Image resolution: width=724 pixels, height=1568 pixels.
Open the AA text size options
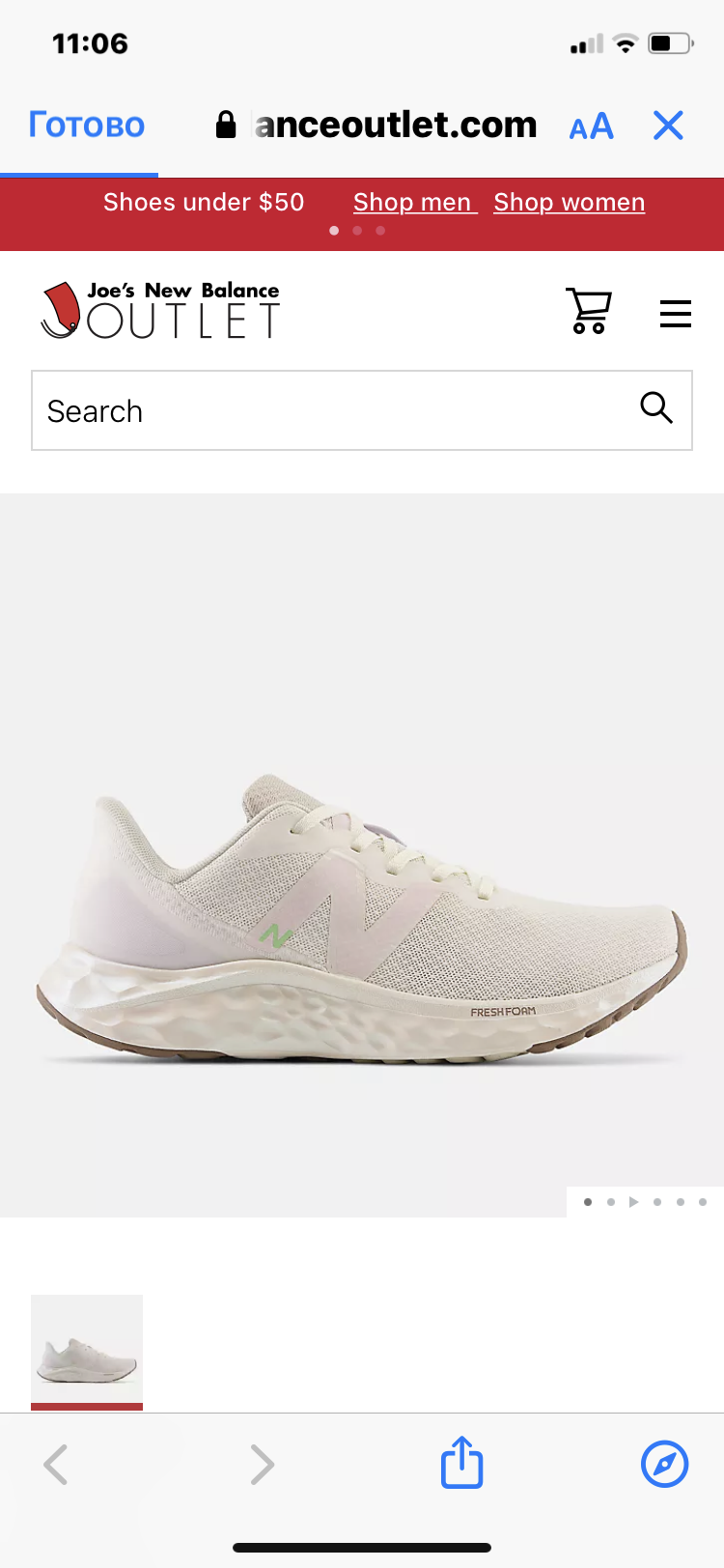[x=591, y=126]
